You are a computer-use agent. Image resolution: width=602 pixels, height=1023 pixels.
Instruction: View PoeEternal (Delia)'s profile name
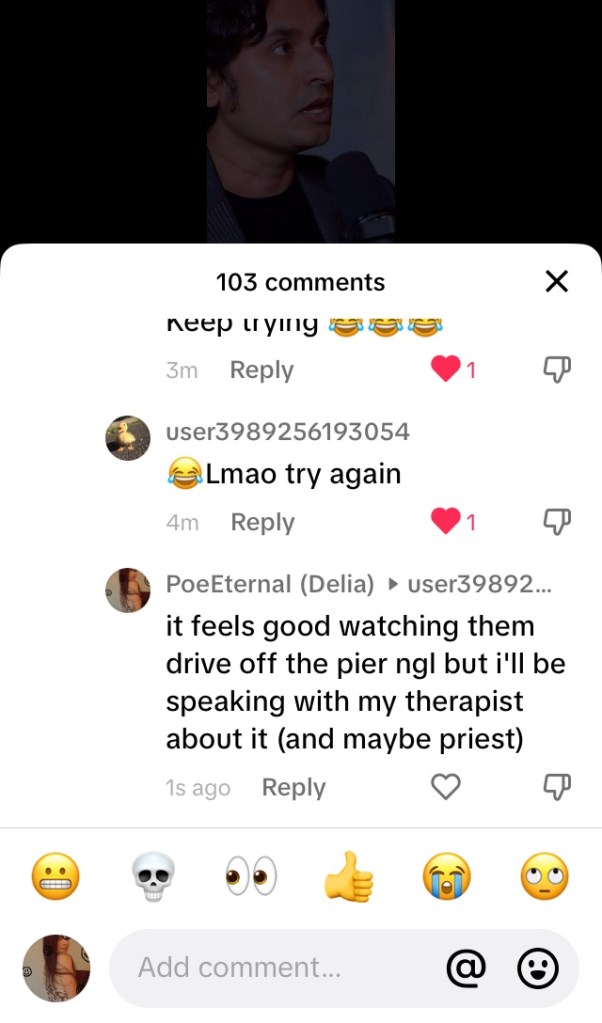point(270,584)
